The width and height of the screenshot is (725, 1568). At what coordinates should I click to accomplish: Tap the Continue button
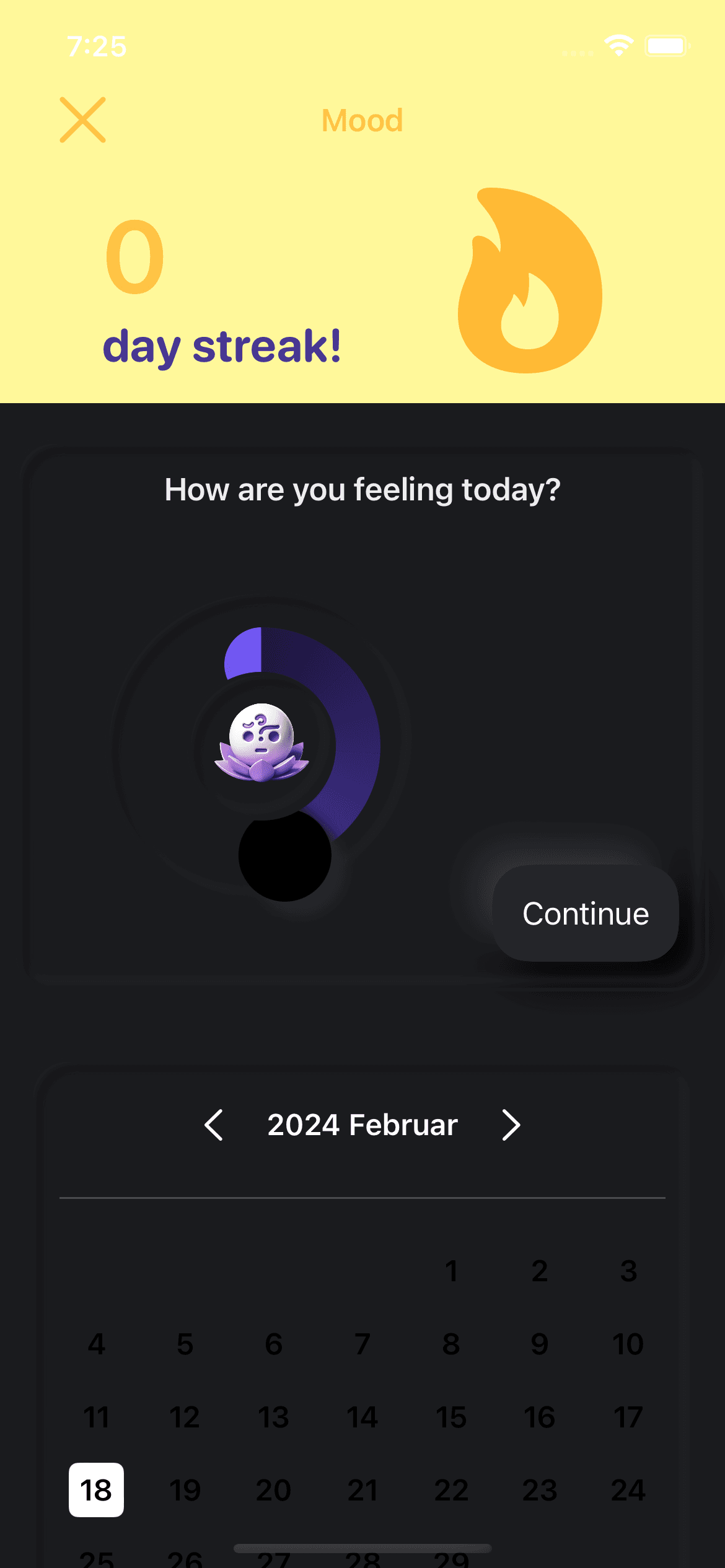(x=586, y=913)
